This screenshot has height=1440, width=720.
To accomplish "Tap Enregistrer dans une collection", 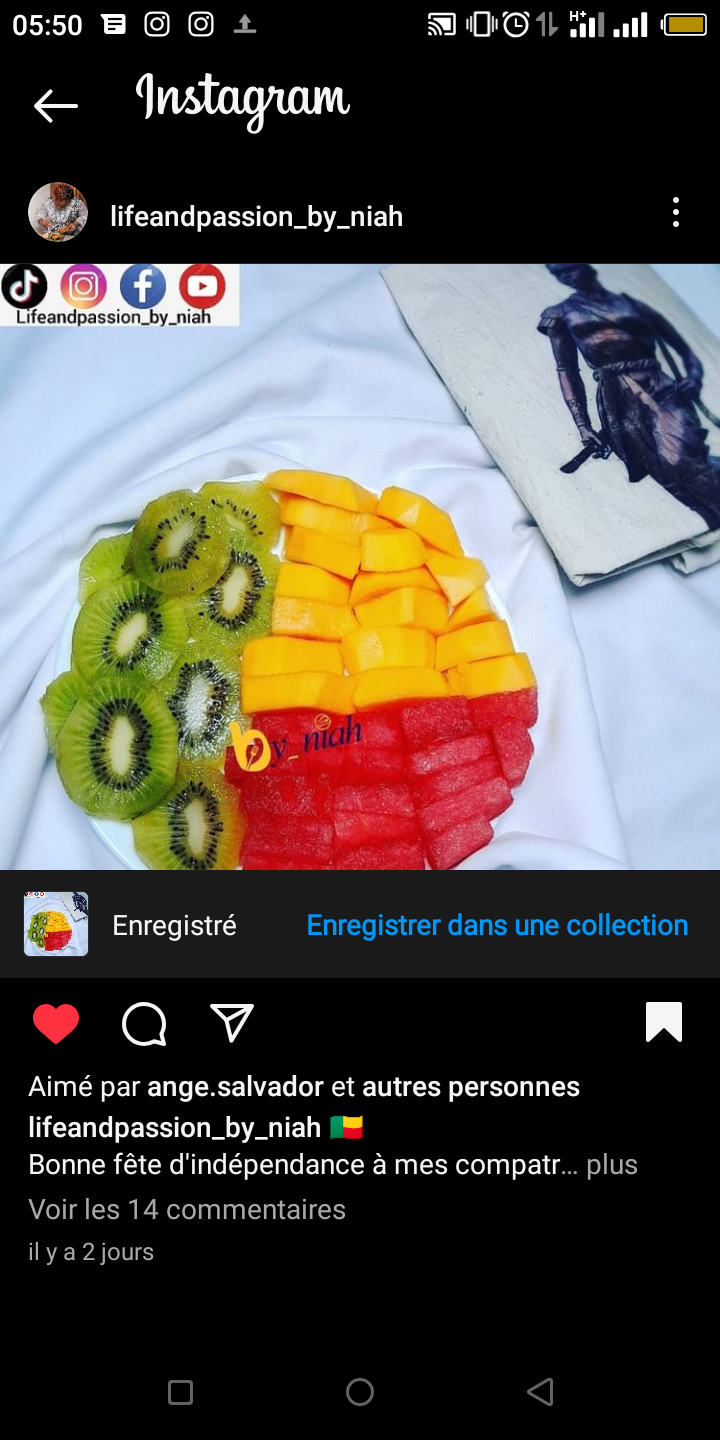I will (497, 925).
